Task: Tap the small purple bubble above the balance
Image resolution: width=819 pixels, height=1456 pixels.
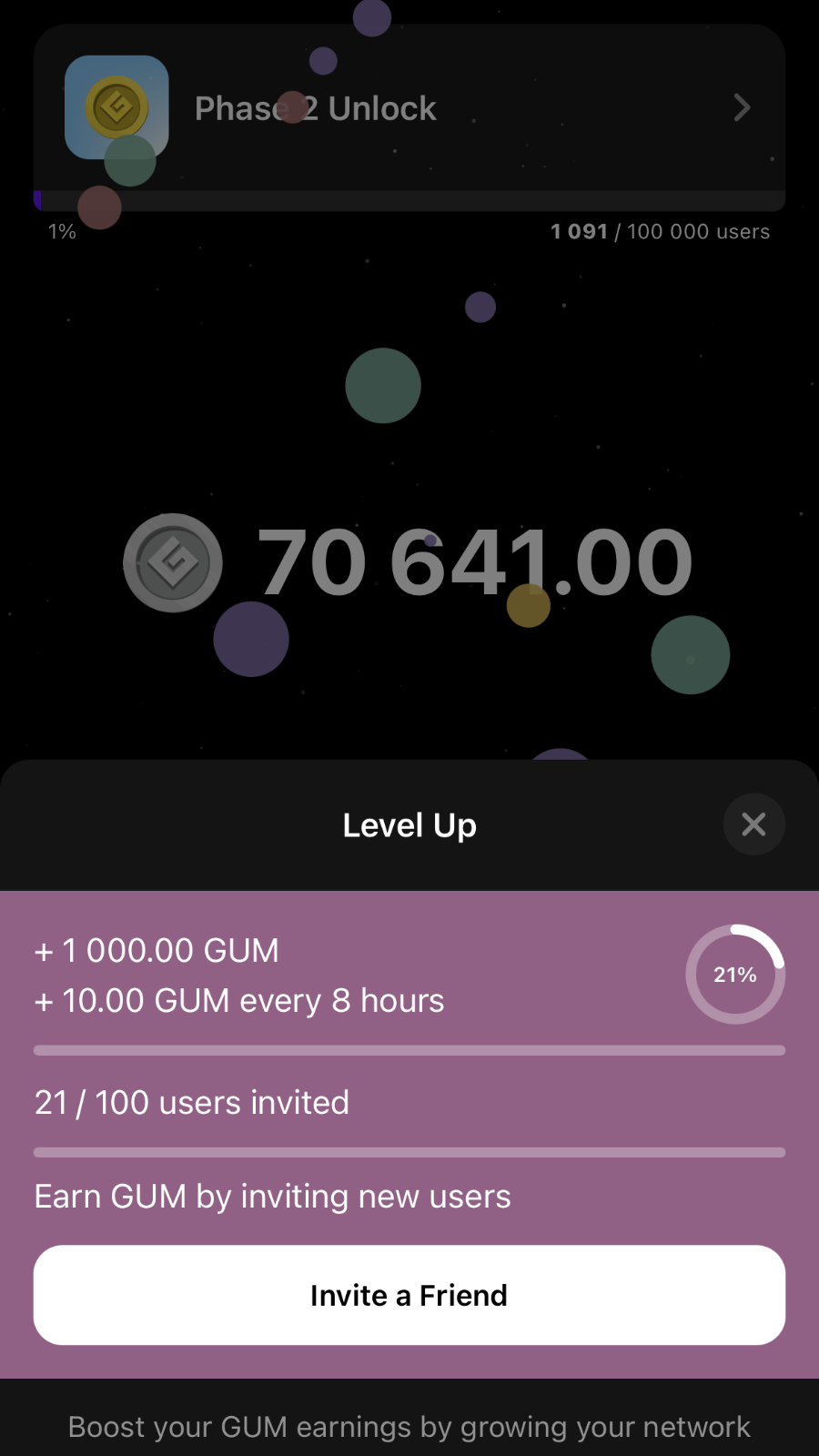Action: [480, 308]
